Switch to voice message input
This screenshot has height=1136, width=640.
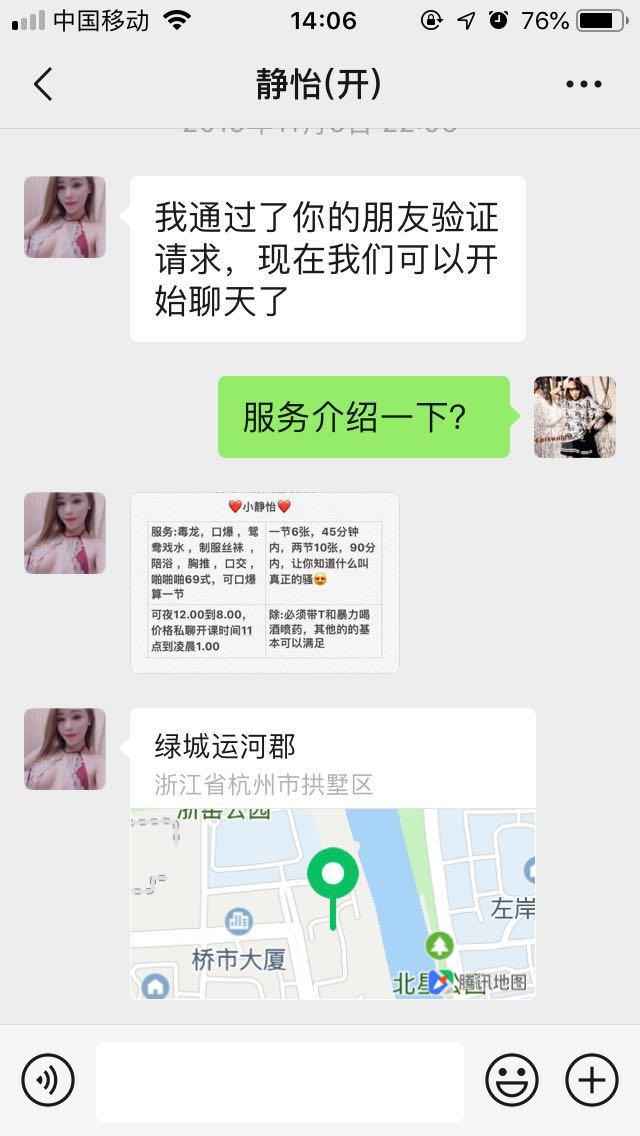tap(47, 1081)
